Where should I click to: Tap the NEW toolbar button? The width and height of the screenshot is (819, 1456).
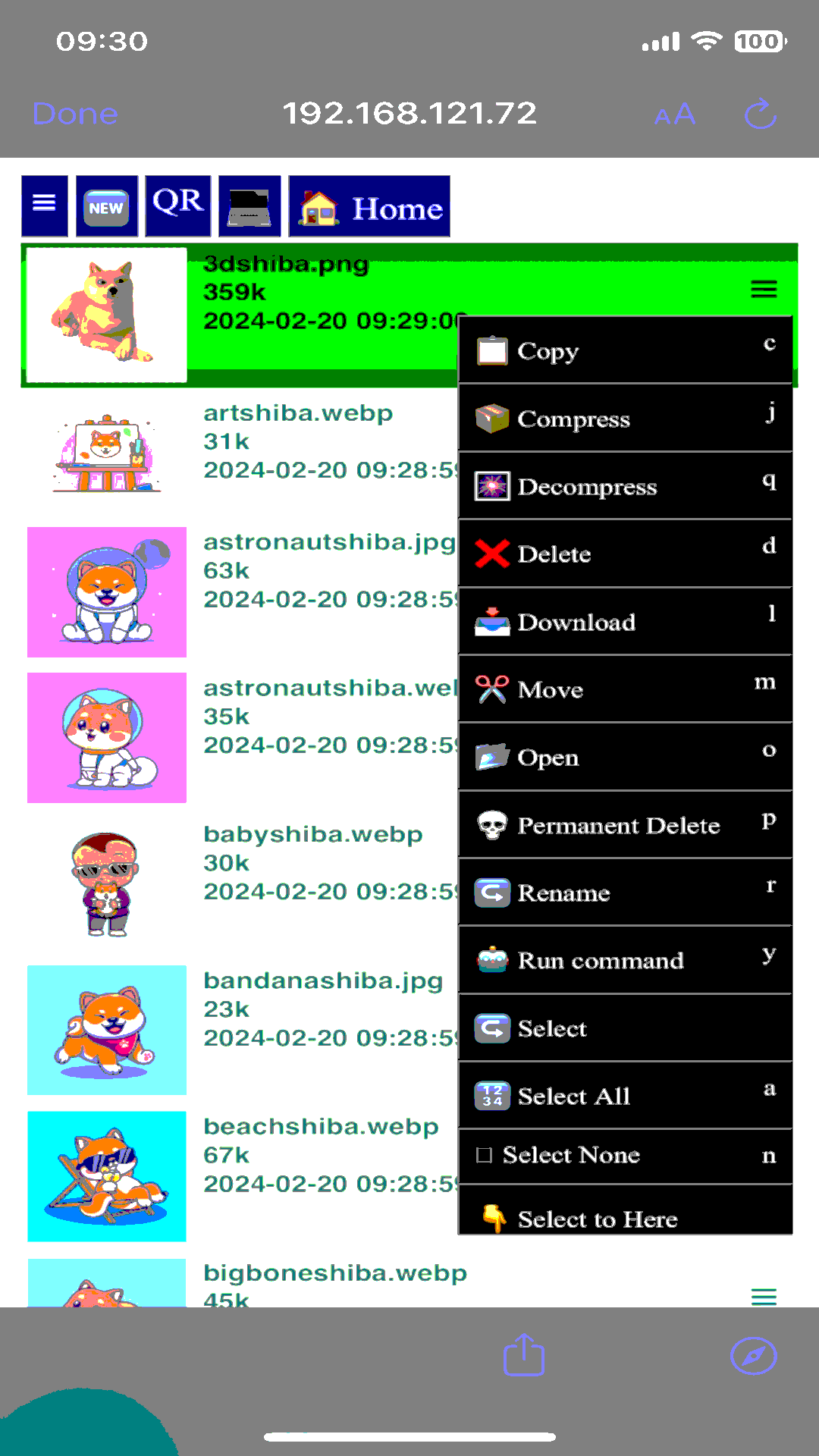(106, 206)
